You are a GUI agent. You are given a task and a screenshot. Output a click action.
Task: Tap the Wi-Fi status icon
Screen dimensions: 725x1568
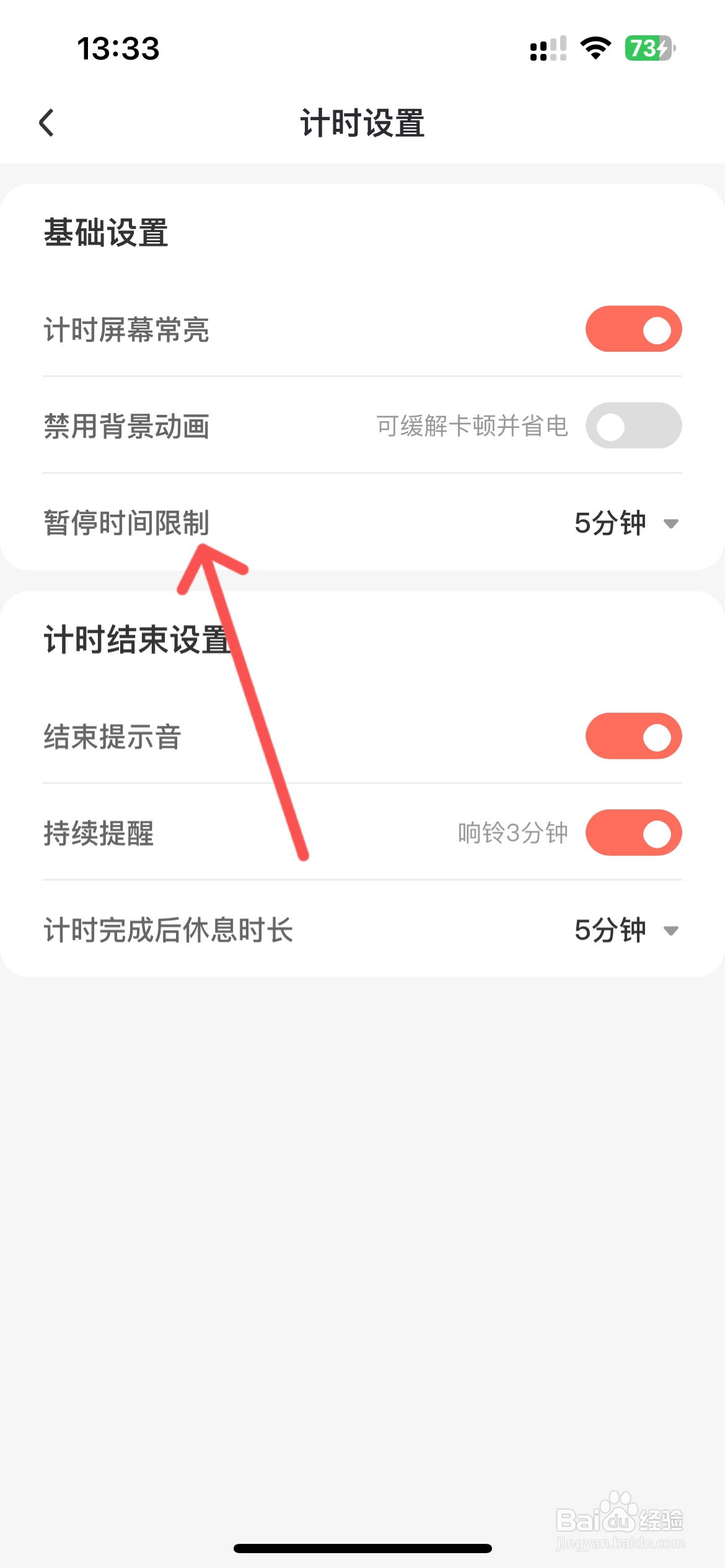pos(595,48)
